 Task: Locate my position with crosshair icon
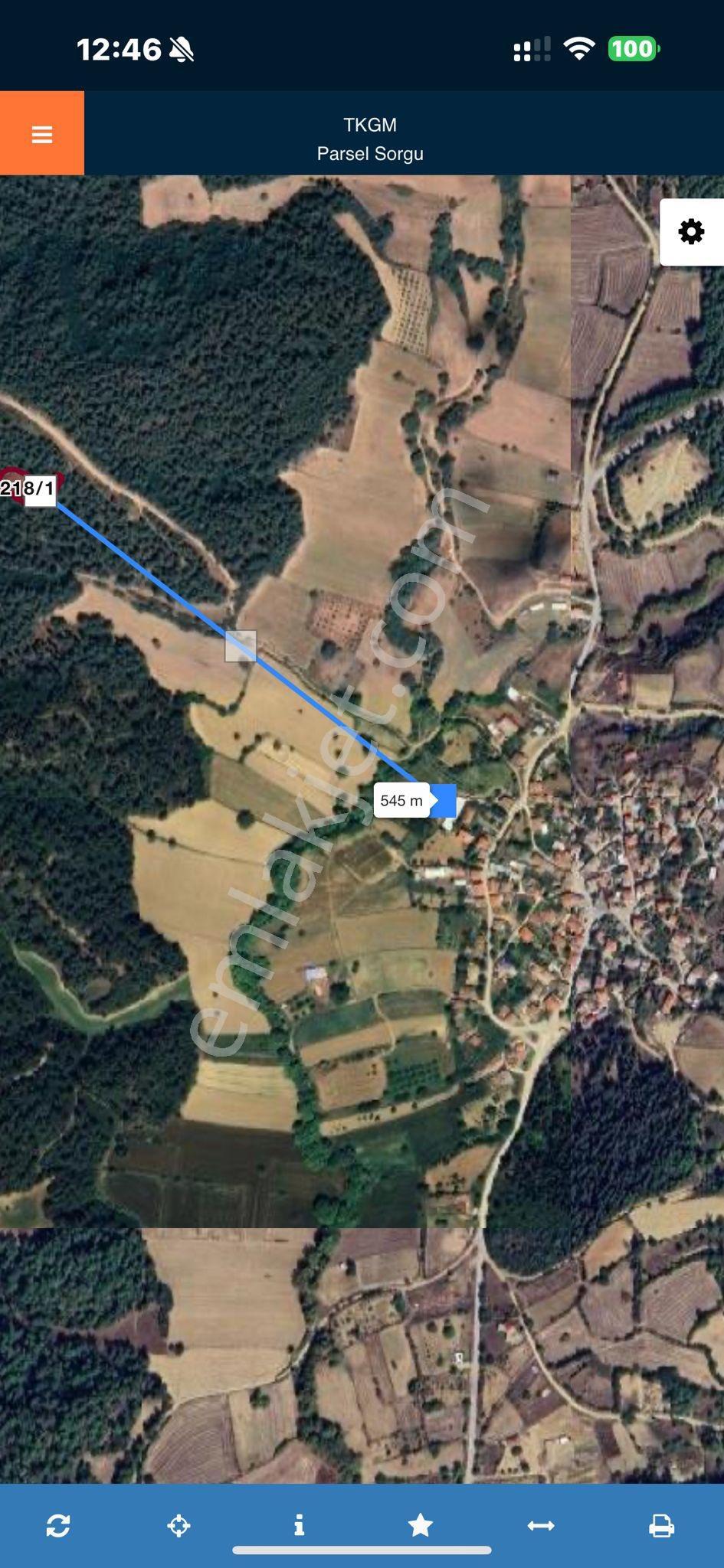coord(179,1525)
